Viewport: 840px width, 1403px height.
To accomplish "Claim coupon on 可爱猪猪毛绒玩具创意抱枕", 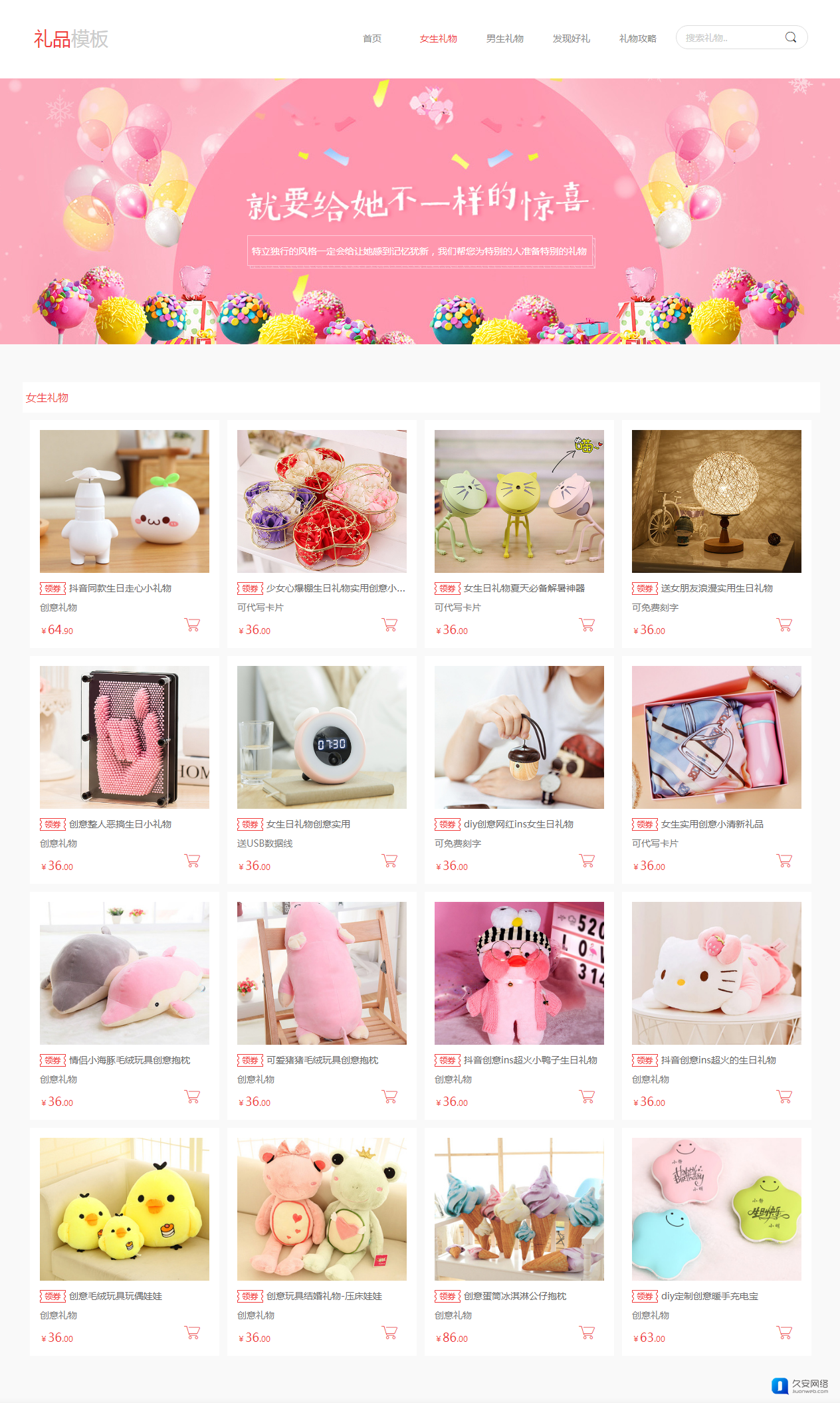I will click(x=250, y=1060).
